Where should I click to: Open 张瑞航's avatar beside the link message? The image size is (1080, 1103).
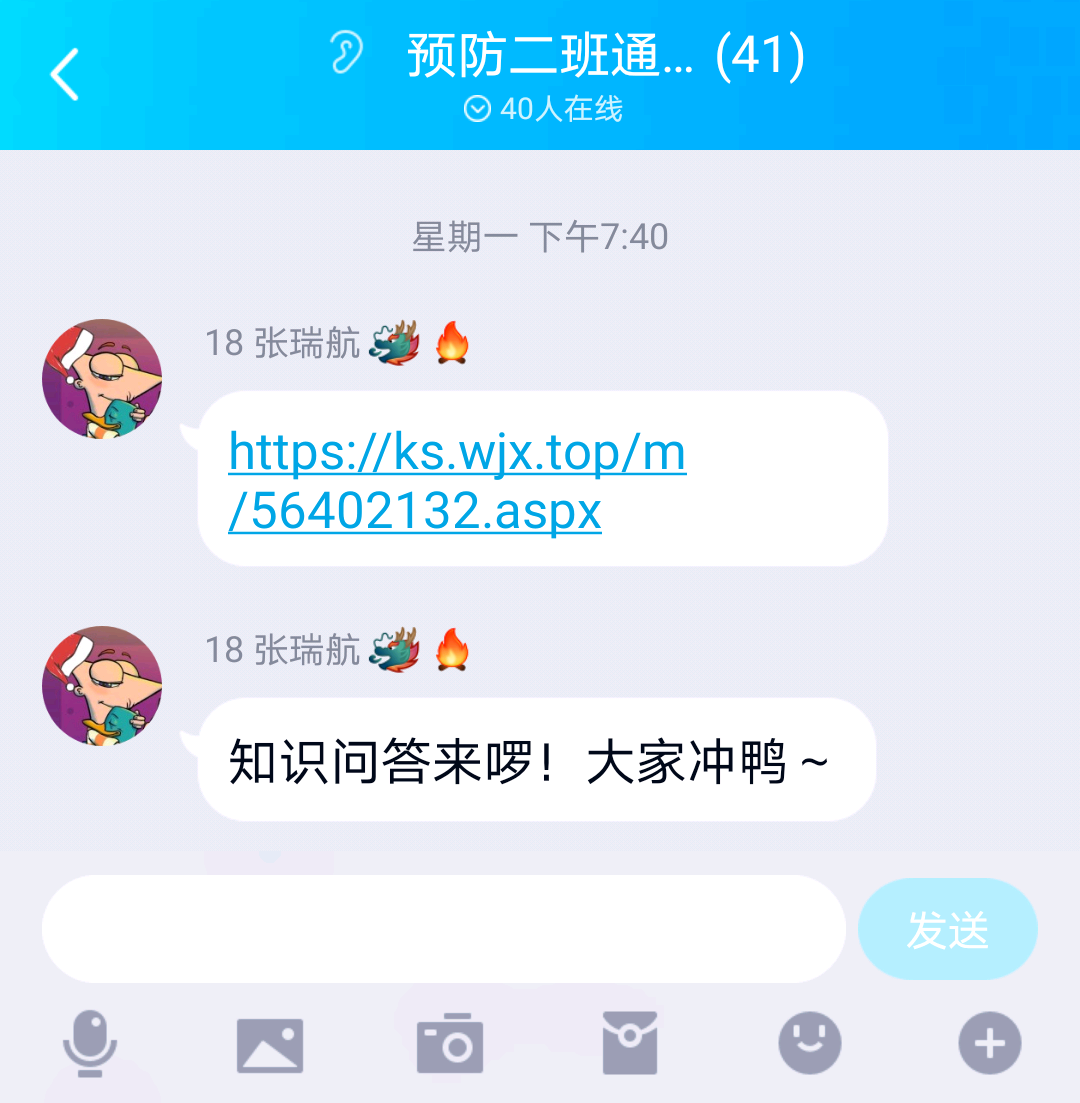101,379
